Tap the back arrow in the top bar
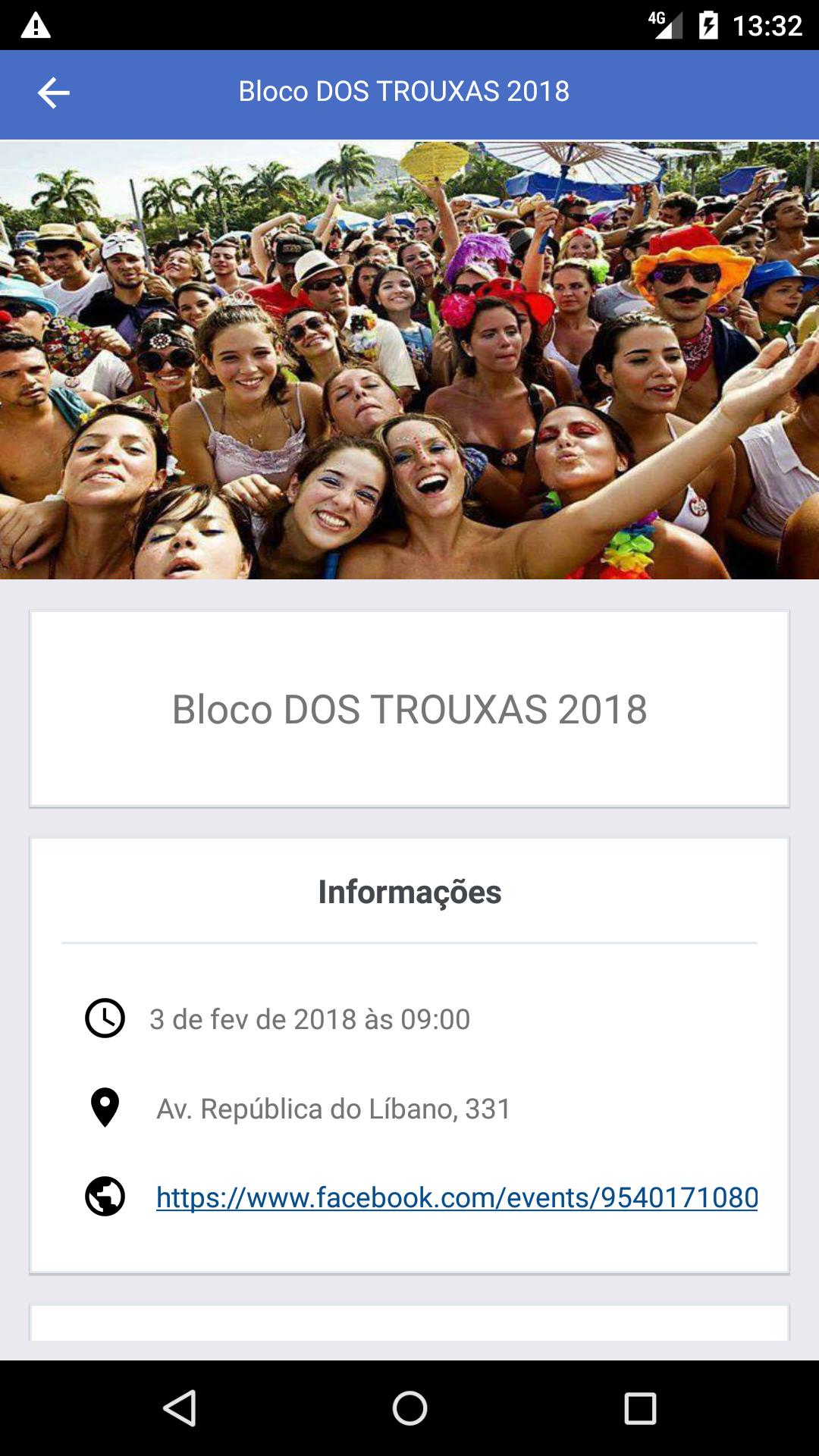 coord(52,94)
